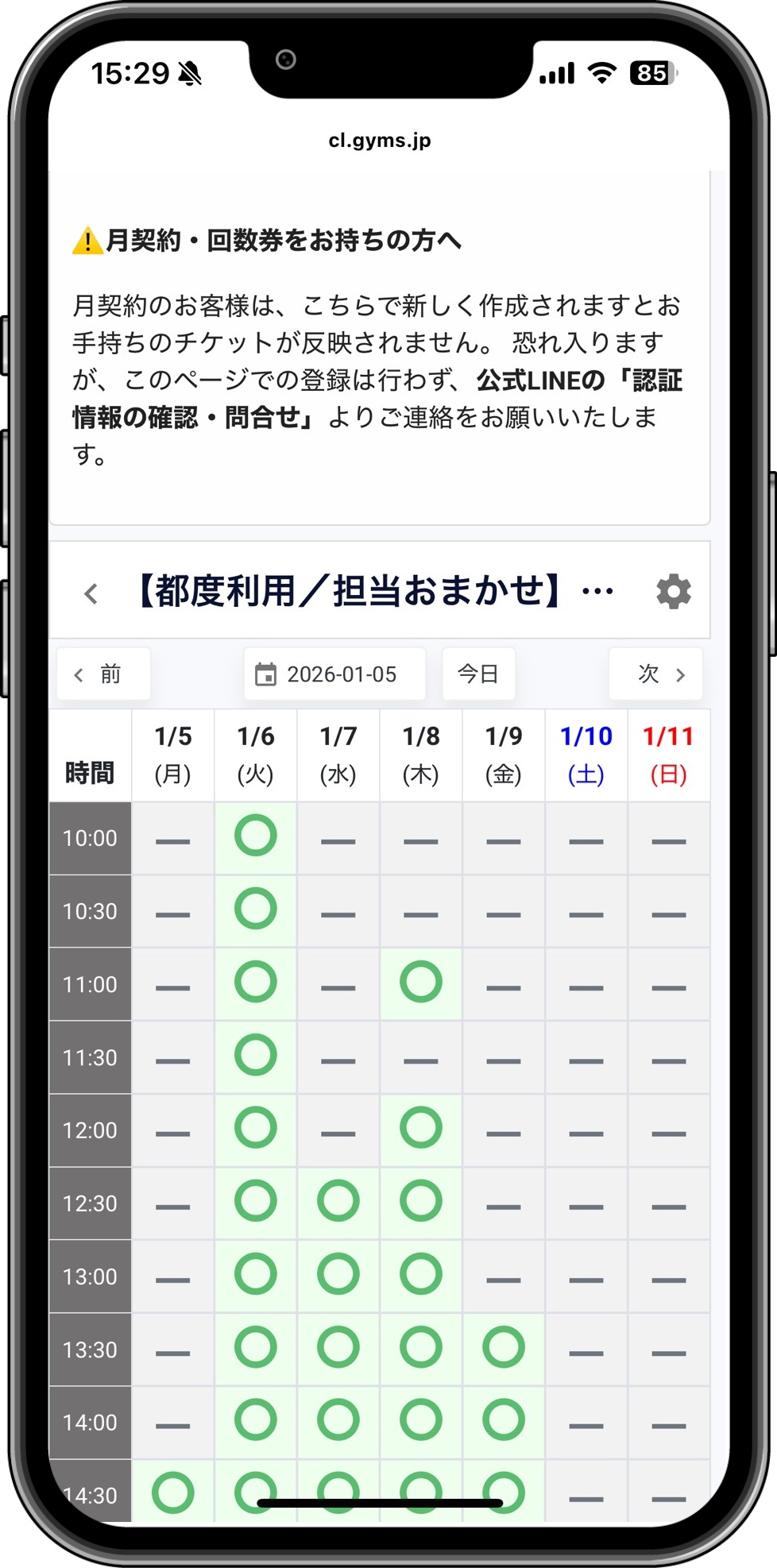The image size is (777, 1568).
Task: Select the available 10:00 slot on 1/6
Action: coord(255,835)
